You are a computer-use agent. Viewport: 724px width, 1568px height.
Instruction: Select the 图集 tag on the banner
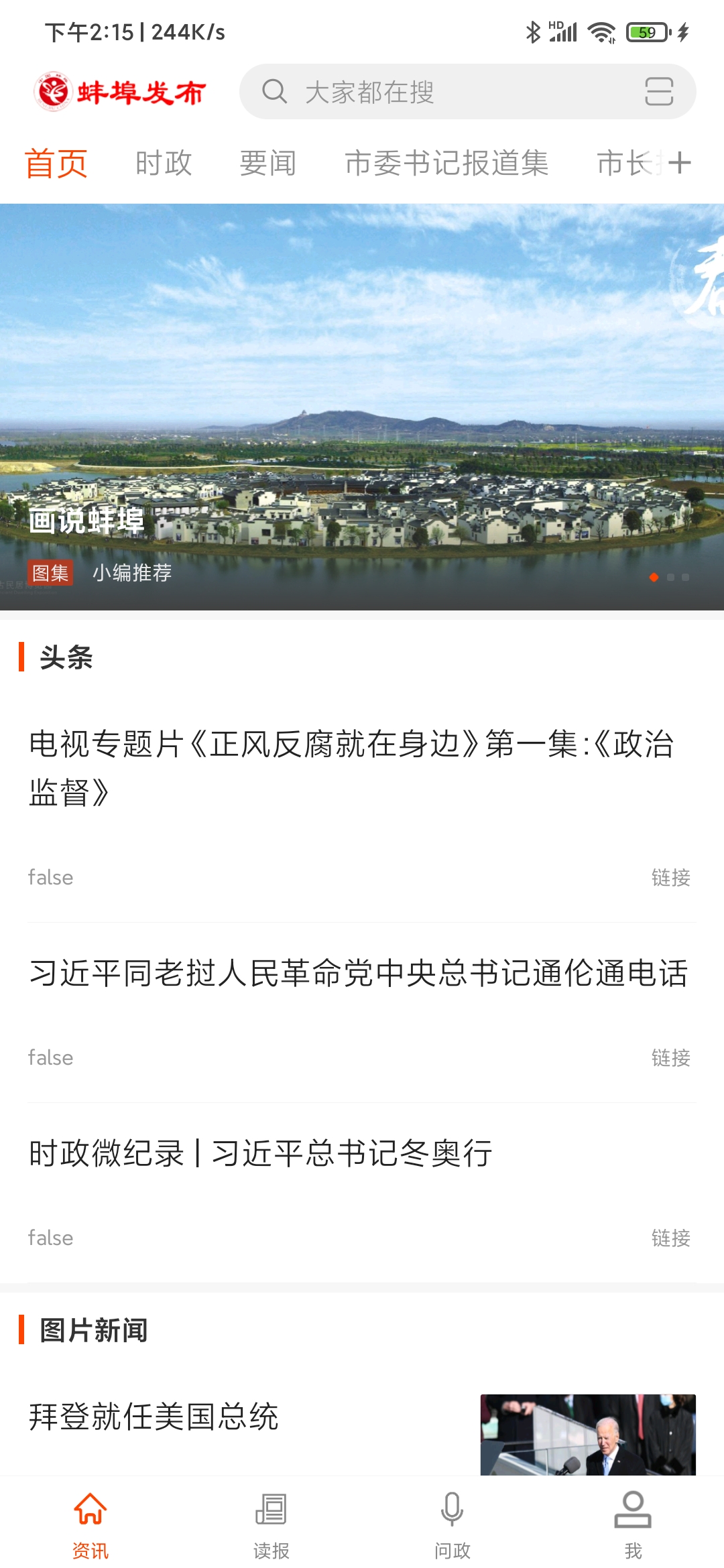[x=49, y=573]
